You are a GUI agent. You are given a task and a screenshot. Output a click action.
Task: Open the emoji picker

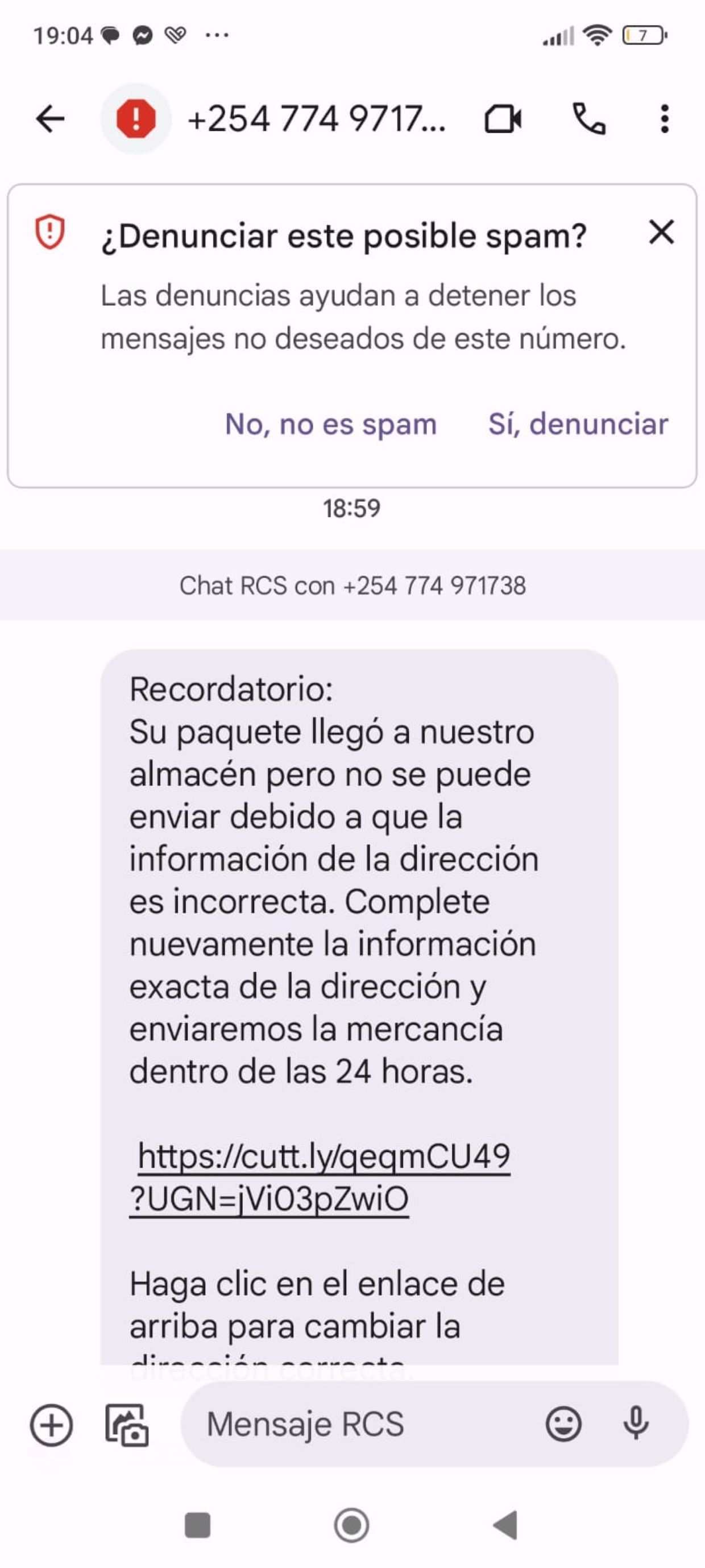click(563, 1425)
